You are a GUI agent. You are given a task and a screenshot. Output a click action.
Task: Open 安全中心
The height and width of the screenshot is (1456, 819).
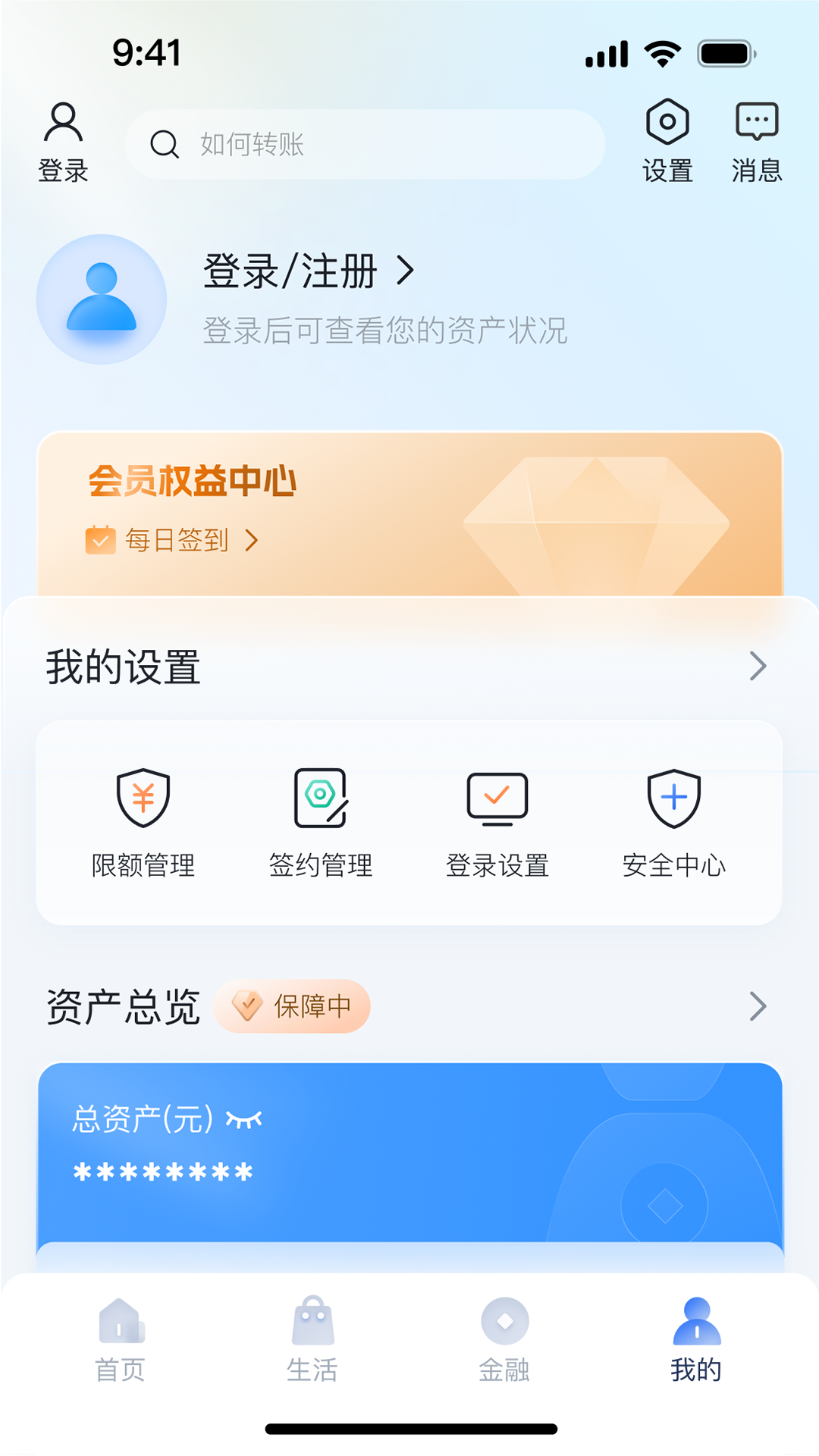pyautogui.click(x=674, y=823)
